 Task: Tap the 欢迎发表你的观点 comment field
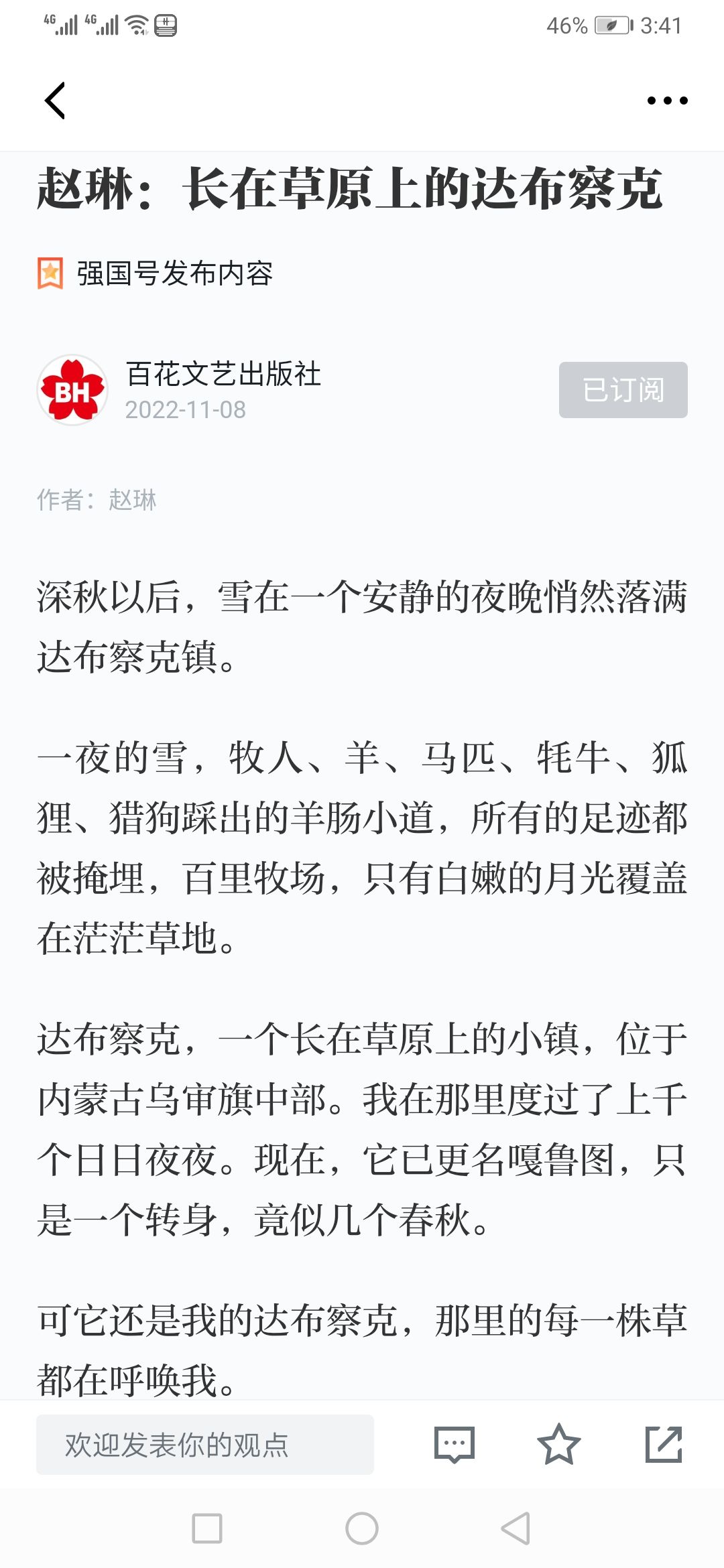[204, 1445]
